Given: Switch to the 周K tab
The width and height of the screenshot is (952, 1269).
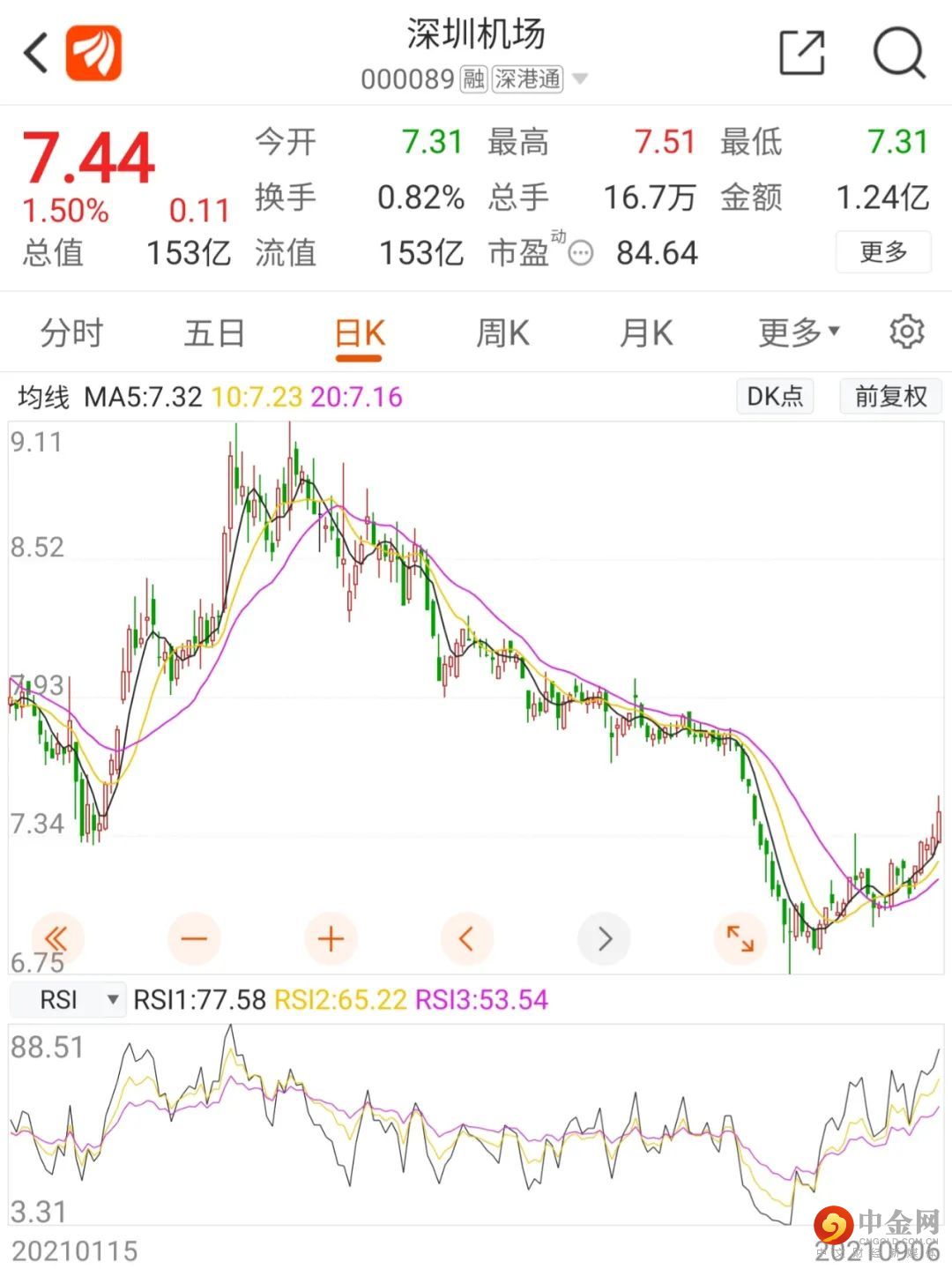Looking at the screenshot, I should tap(502, 333).
